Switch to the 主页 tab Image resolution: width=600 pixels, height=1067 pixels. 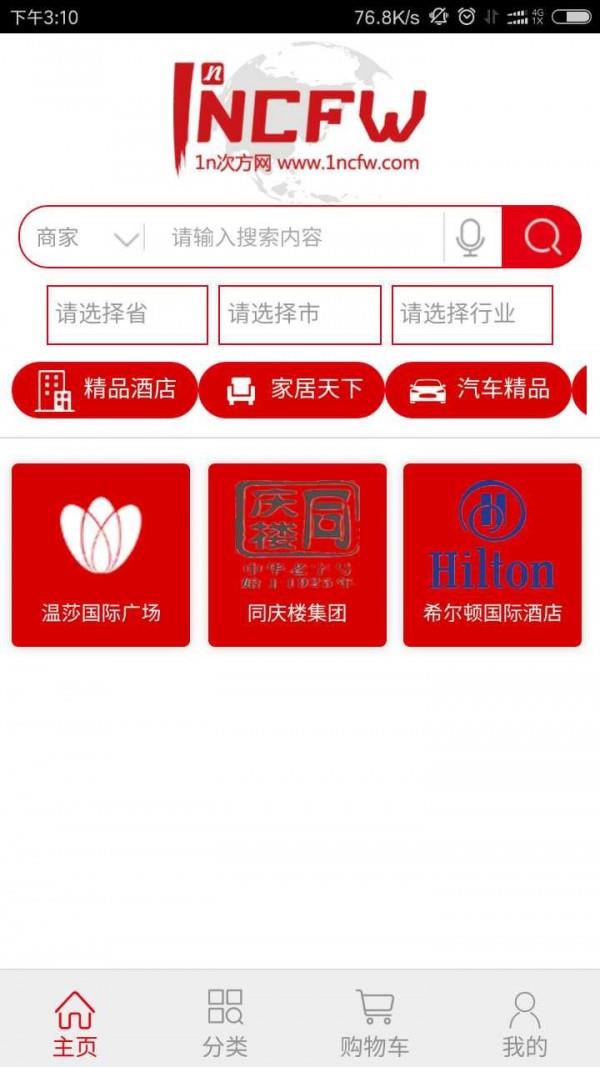click(75, 1023)
